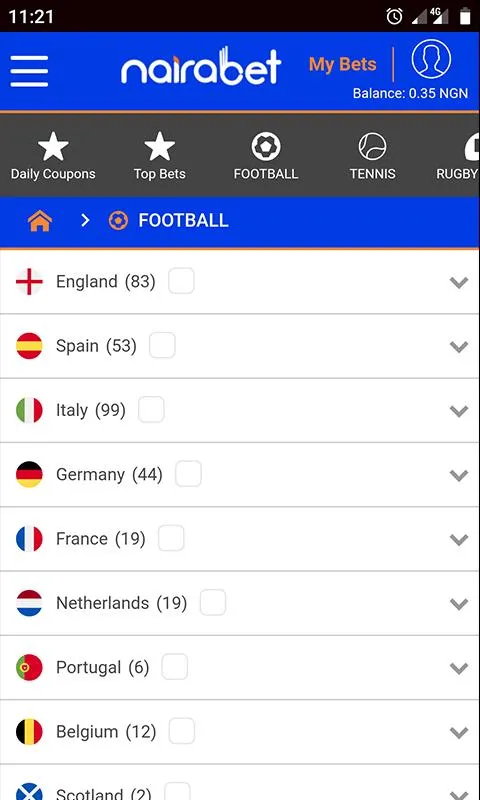480x800 pixels.
Task: Open the Netherlands (19) row
Action: (240, 603)
